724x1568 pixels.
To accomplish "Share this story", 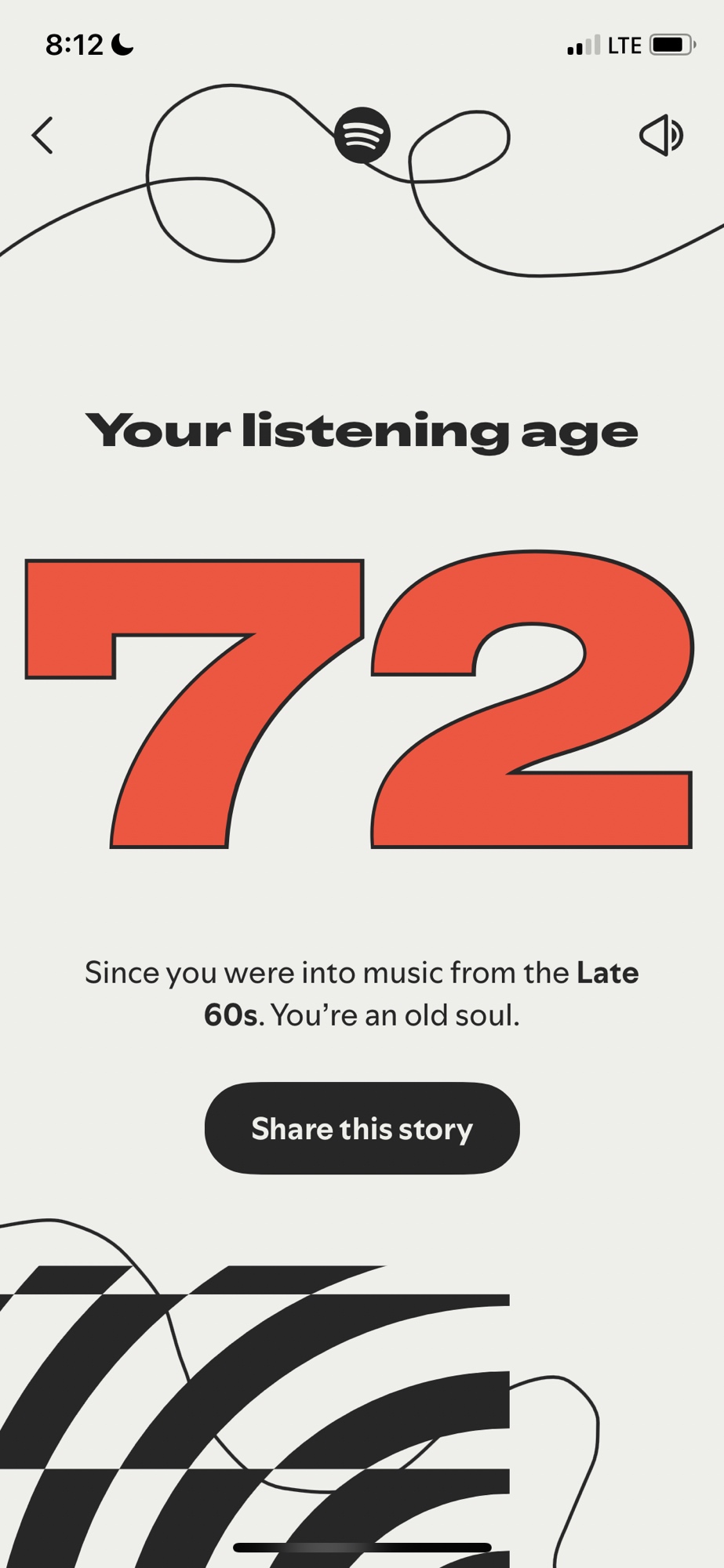I will coord(362,1128).
